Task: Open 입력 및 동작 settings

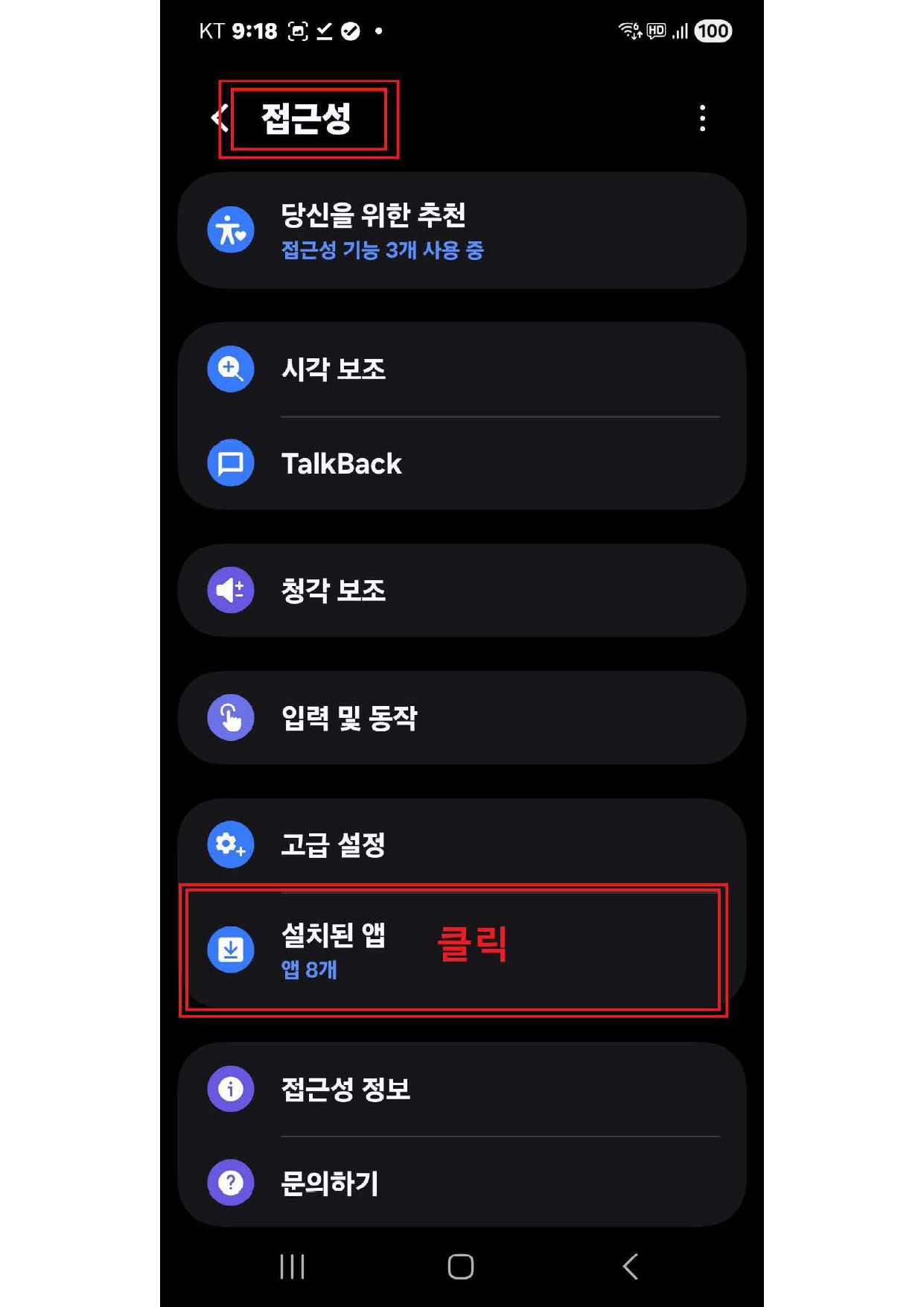Action: [x=462, y=718]
